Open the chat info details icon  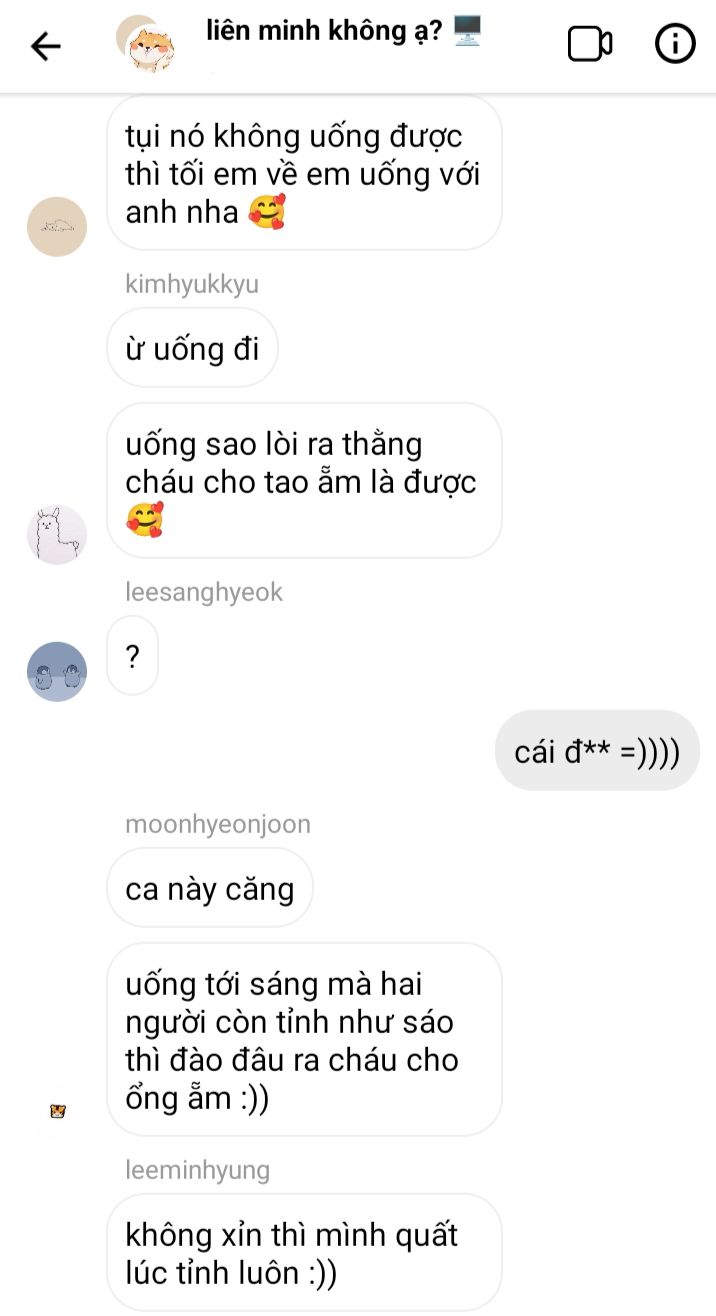tap(675, 44)
